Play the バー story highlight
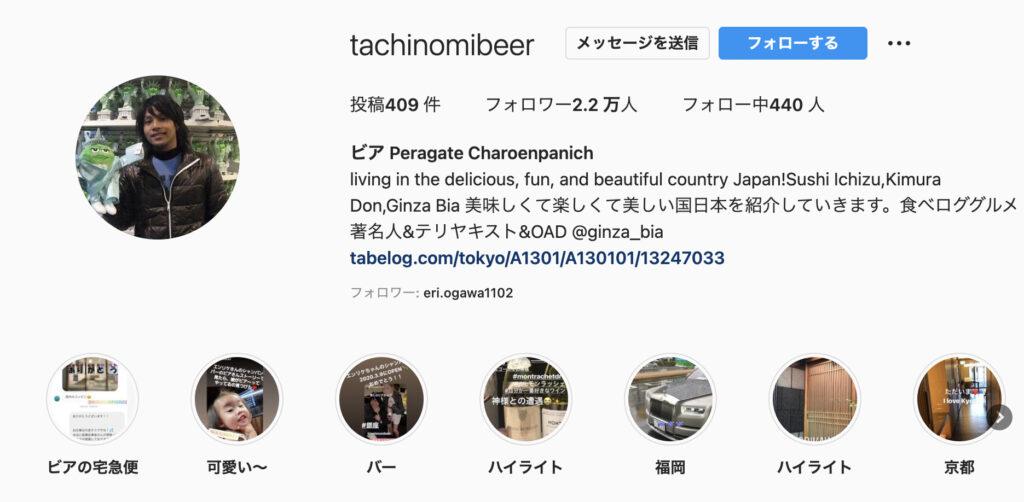The image size is (1024, 502). (381, 400)
